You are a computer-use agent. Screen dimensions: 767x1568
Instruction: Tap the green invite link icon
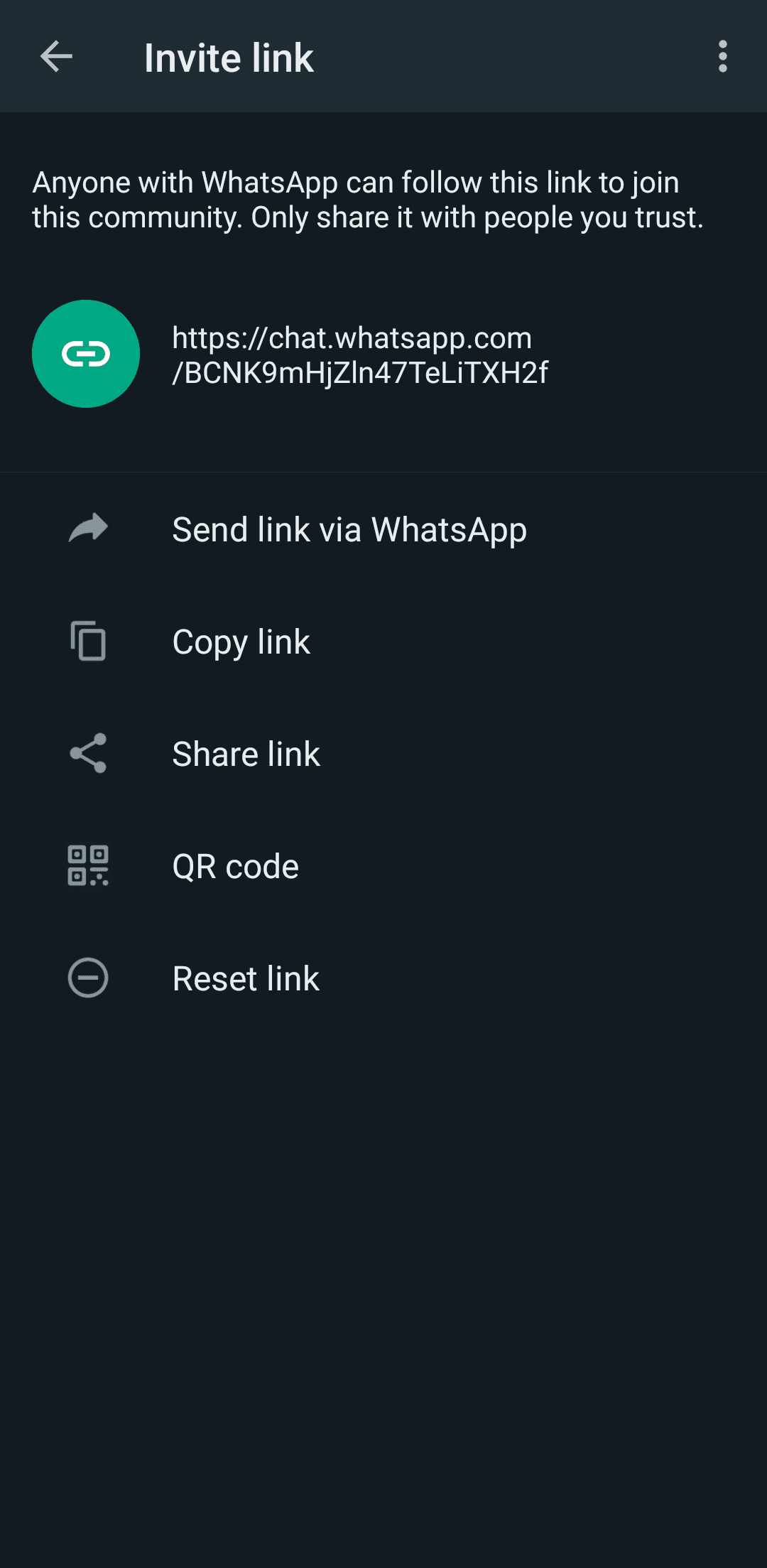86,353
